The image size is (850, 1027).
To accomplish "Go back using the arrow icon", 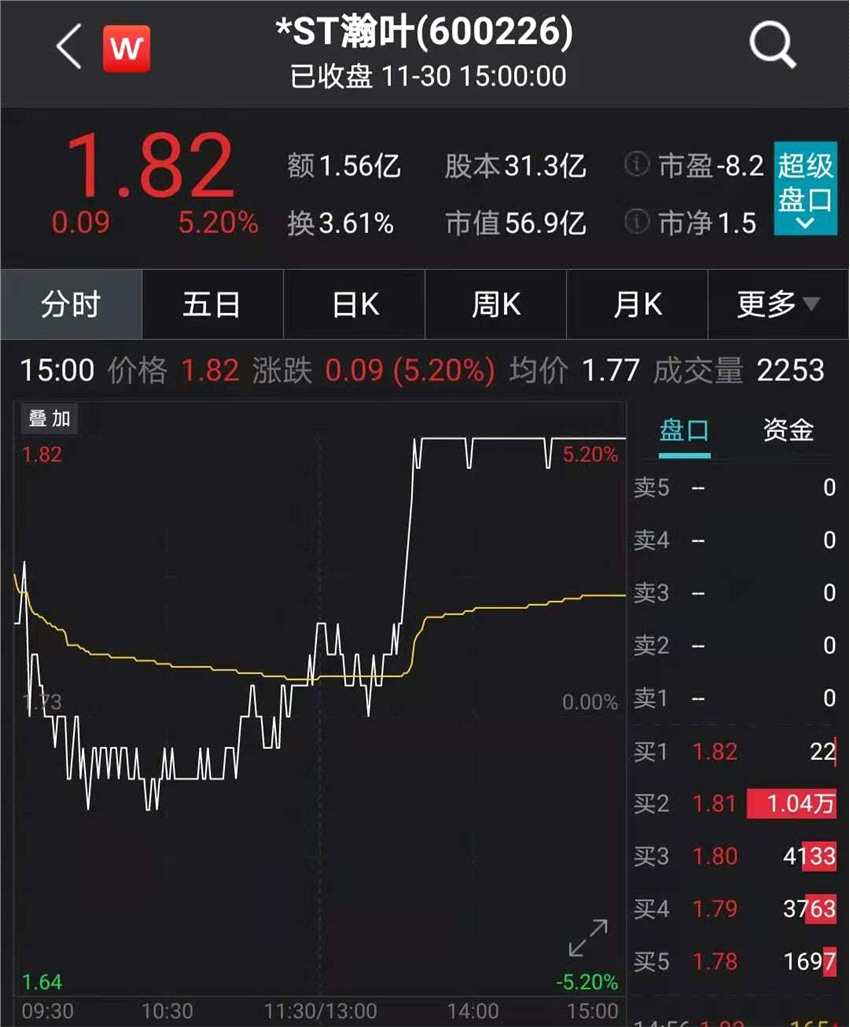I will [68, 47].
